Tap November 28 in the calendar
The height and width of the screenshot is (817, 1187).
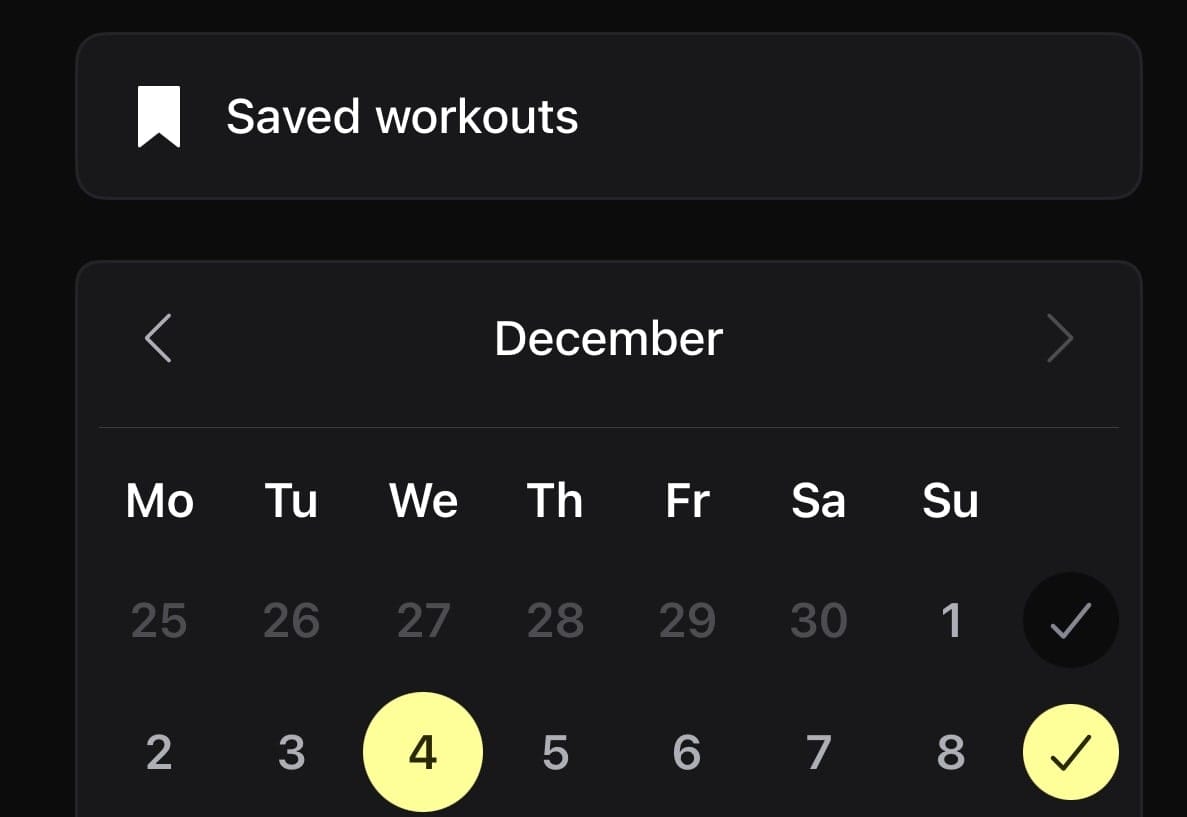point(555,621)
